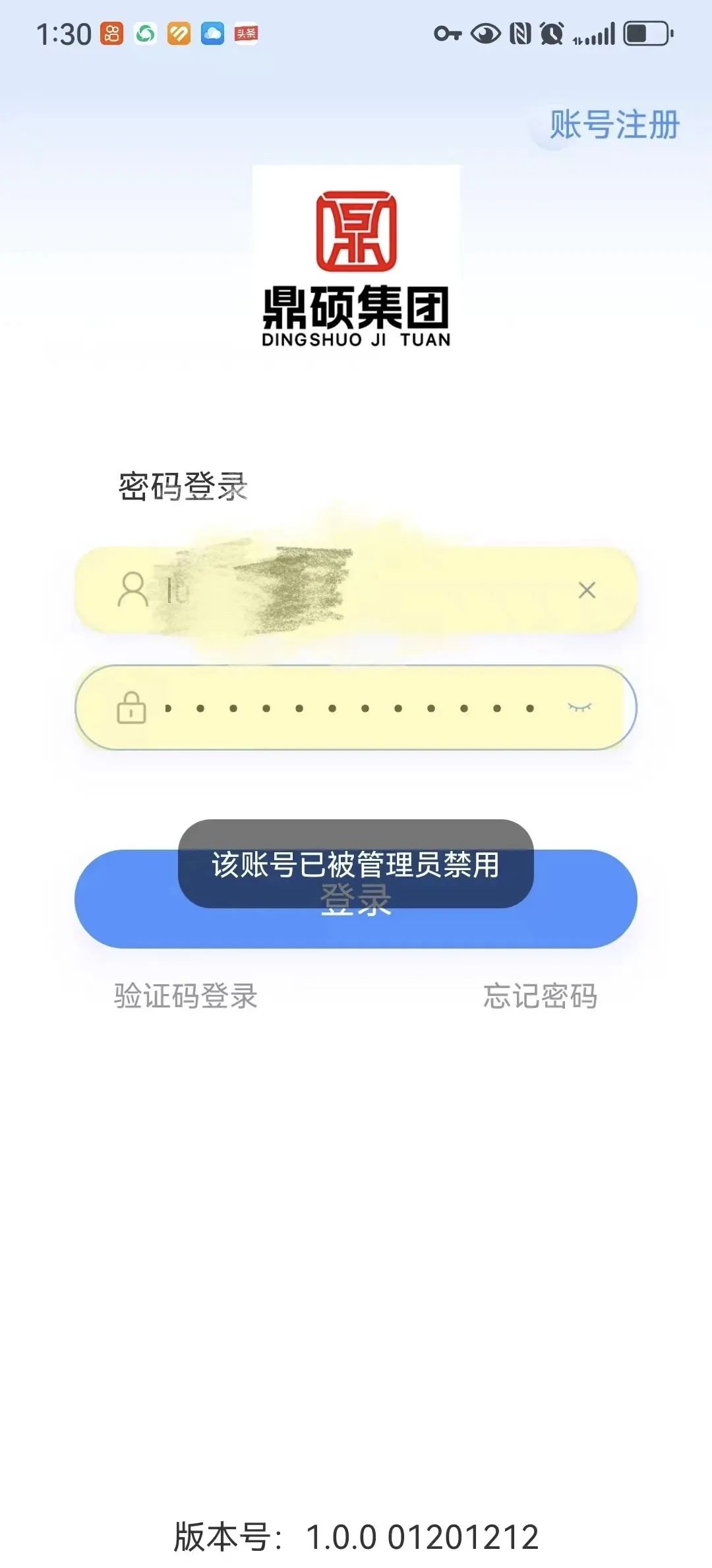Tap the password input field

[349, 708]
